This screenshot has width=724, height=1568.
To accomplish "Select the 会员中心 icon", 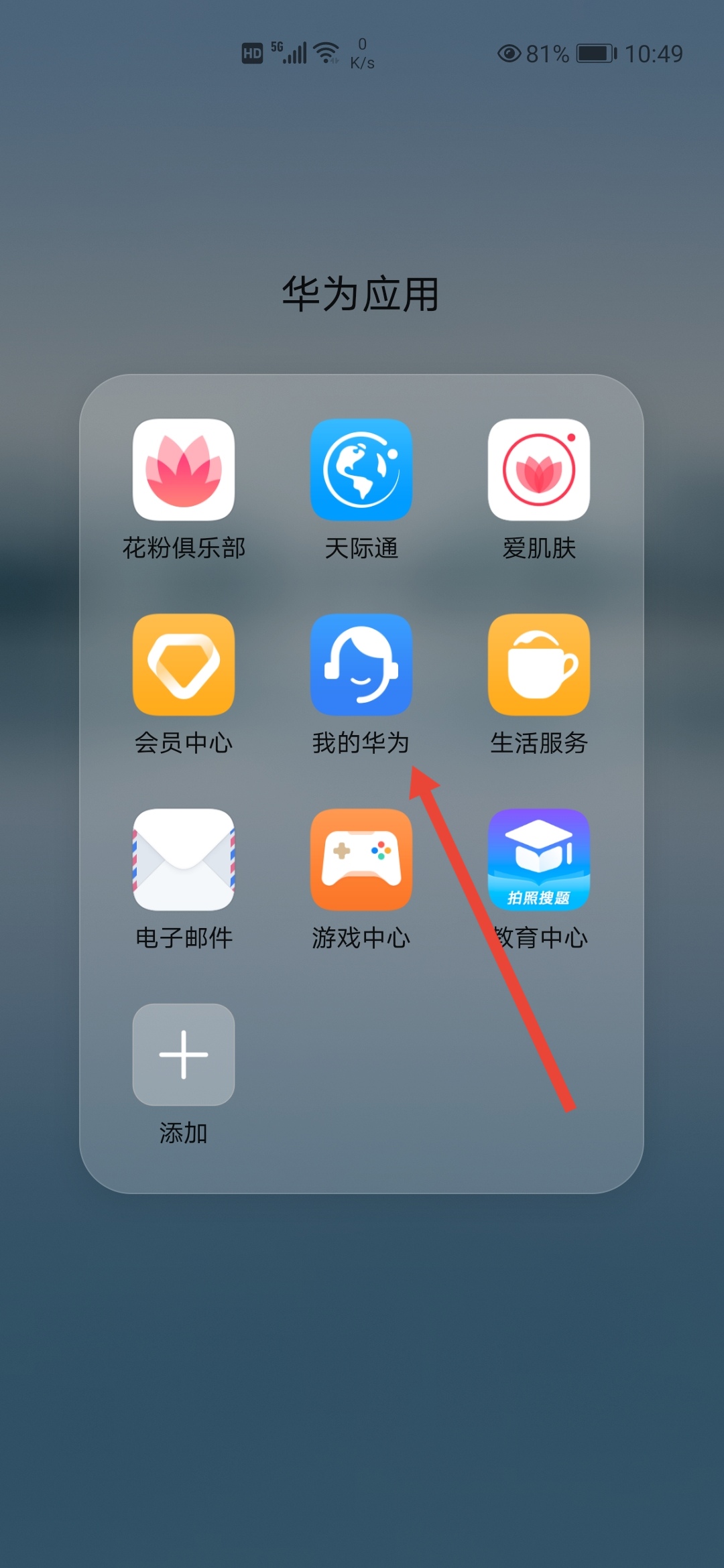I will [183, 663].
